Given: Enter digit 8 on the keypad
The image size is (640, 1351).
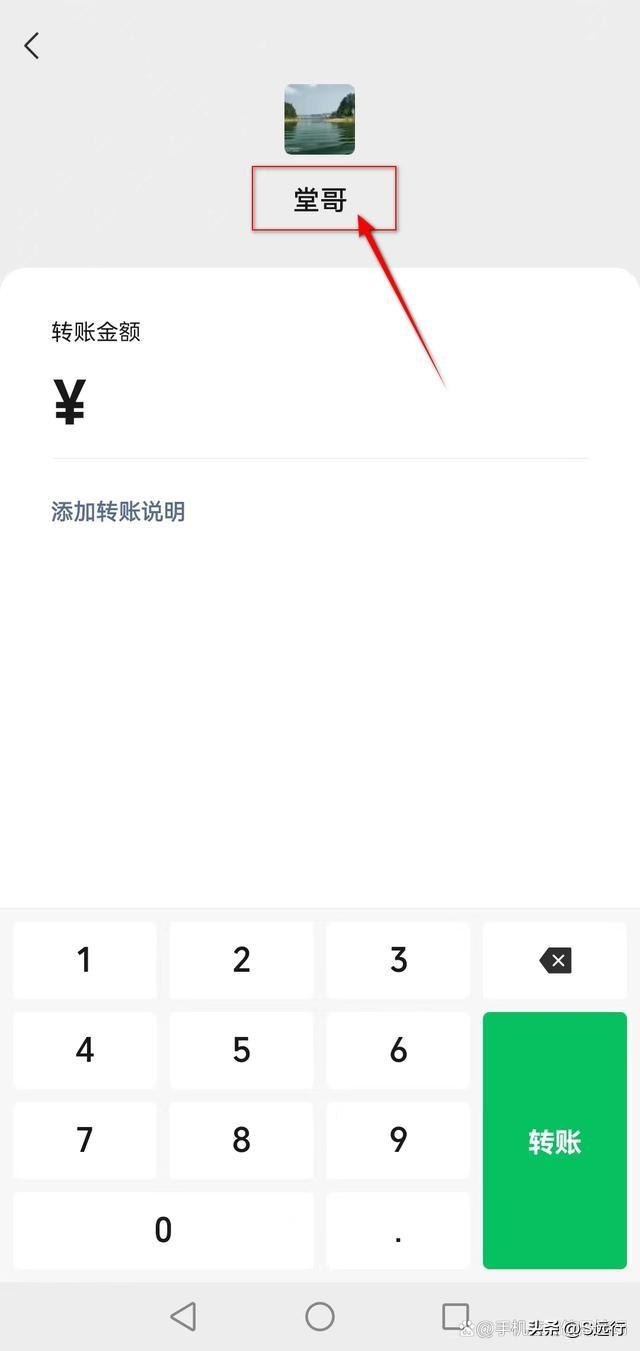Looking at the screenshot, I should tap(241, 1140).
